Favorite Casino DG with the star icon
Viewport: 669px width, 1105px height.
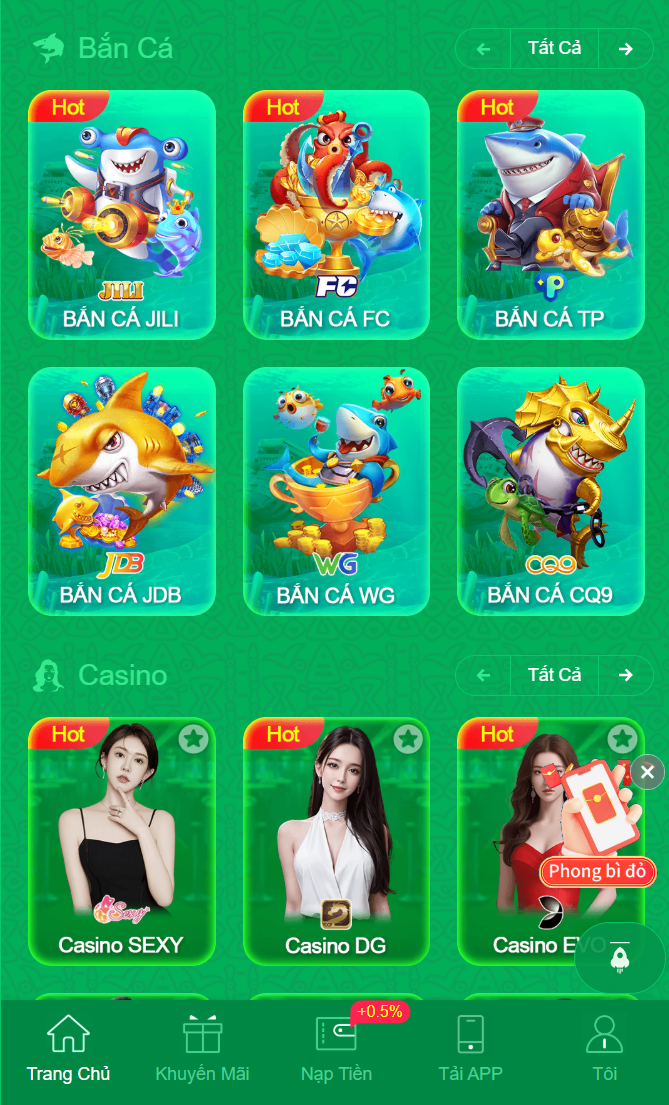coord(407,739)
